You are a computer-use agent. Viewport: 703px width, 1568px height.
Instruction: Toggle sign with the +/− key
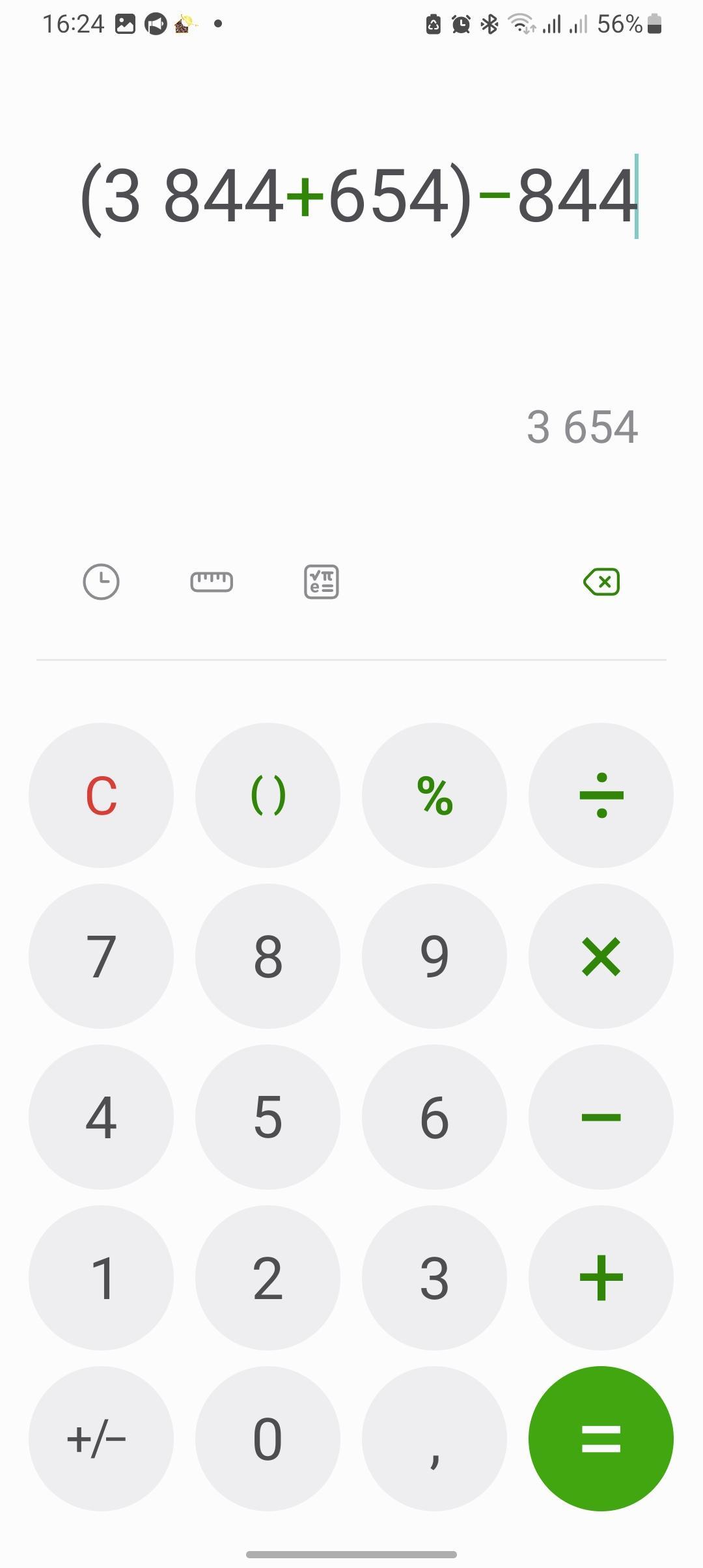coord(101,1438)
